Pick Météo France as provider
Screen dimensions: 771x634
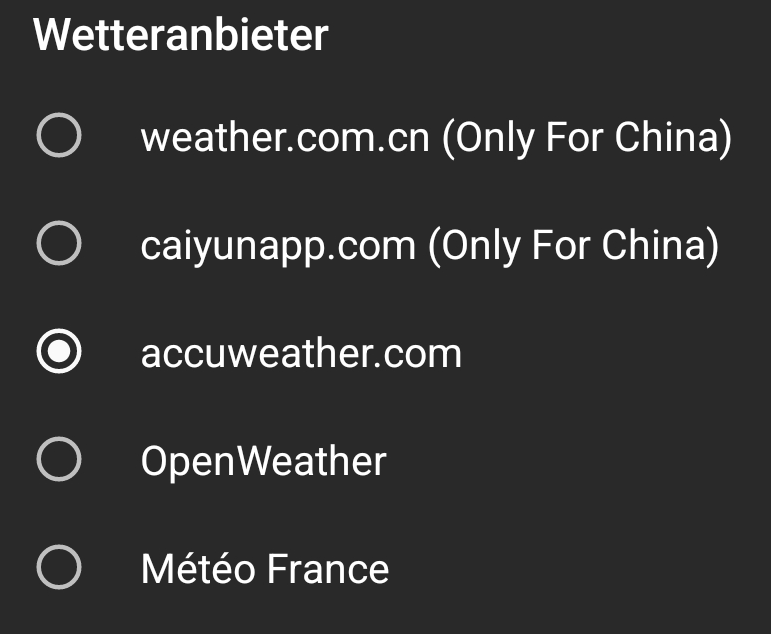tap(386, 568)
